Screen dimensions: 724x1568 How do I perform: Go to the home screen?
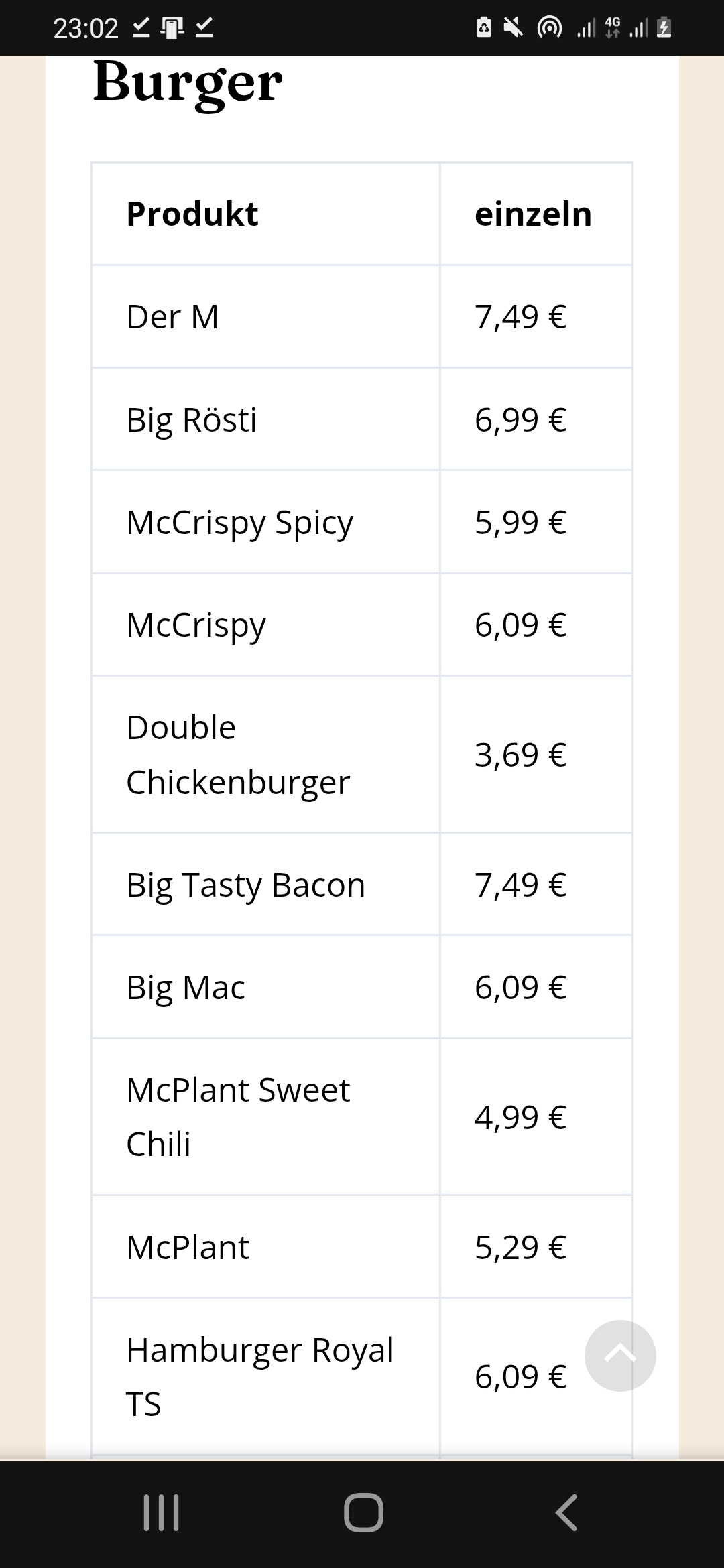pos(363,1512)
